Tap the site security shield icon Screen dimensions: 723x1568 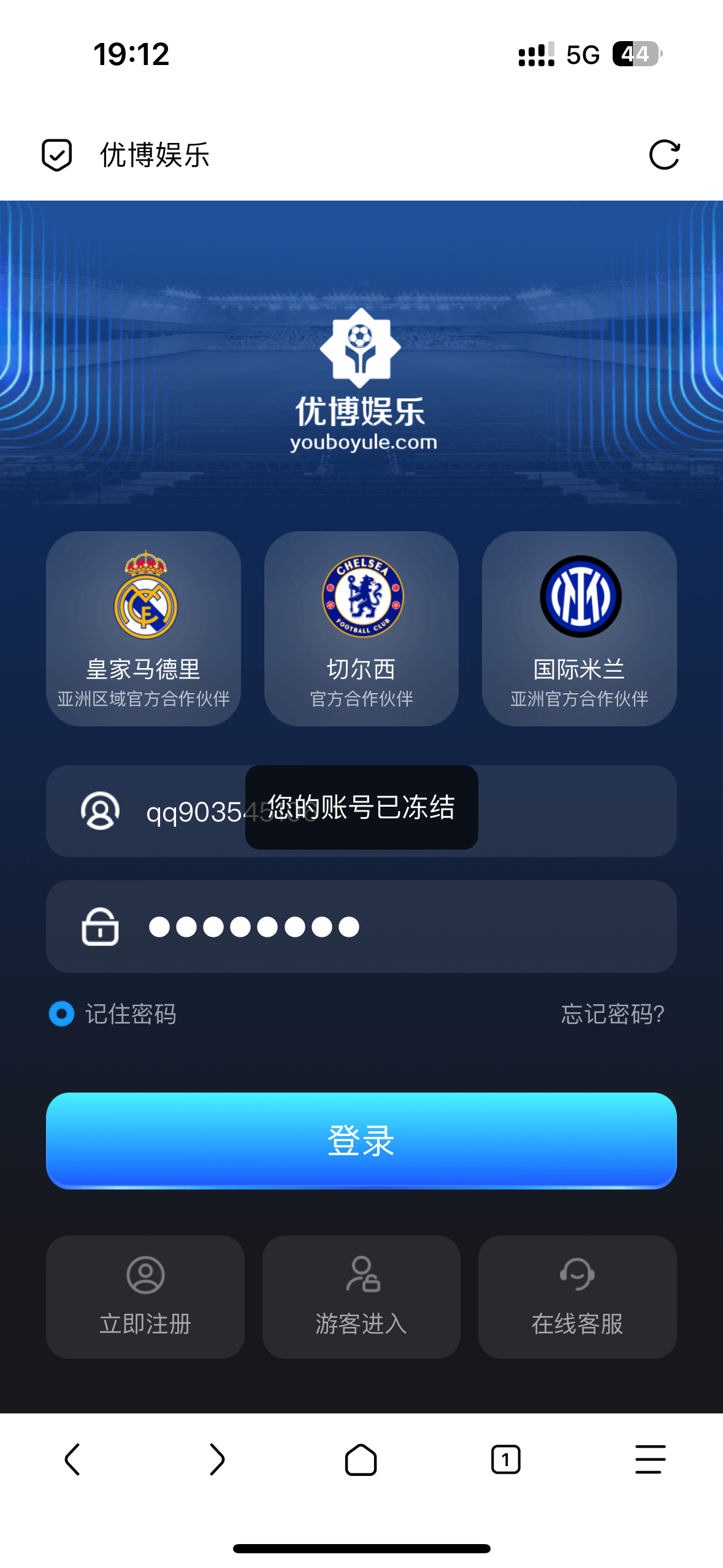57,155
